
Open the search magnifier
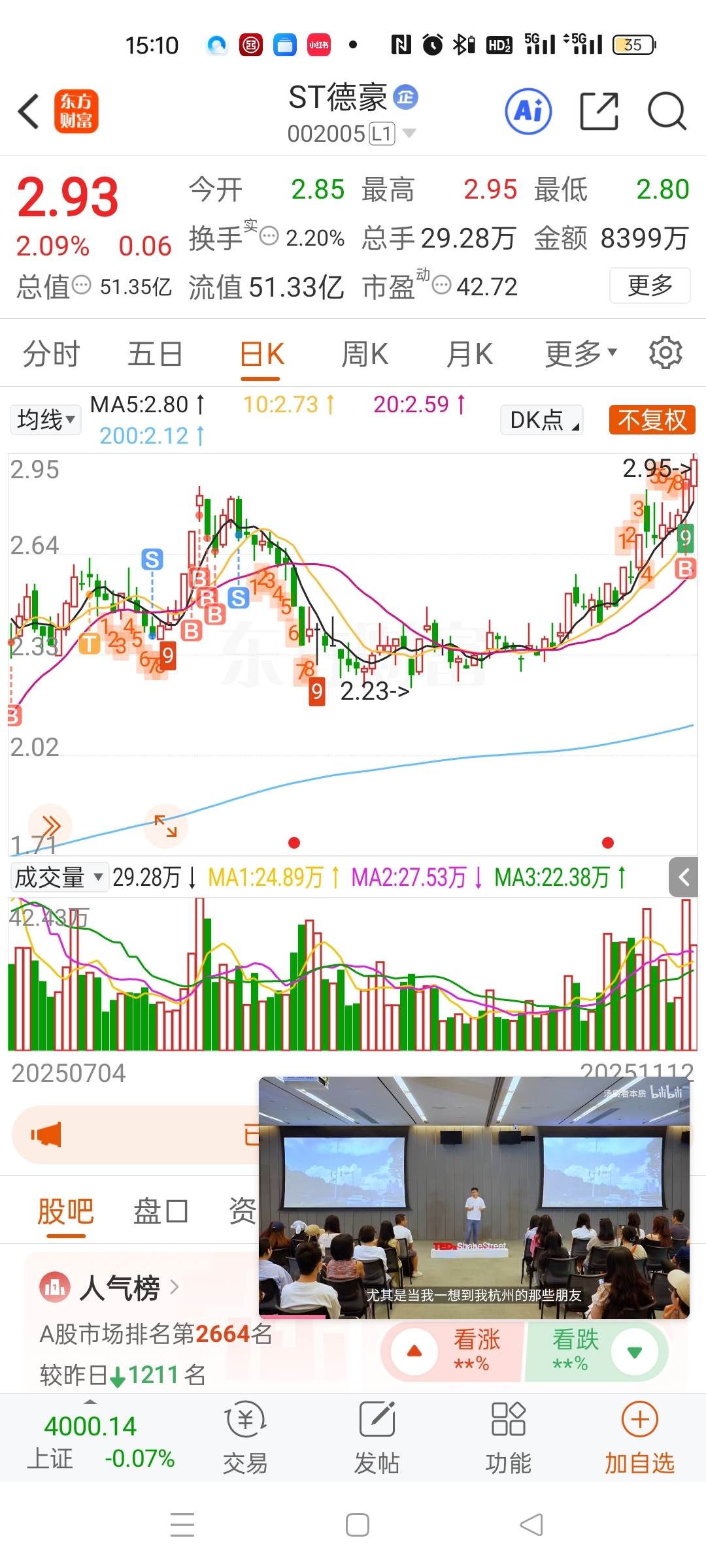[666, 112]
